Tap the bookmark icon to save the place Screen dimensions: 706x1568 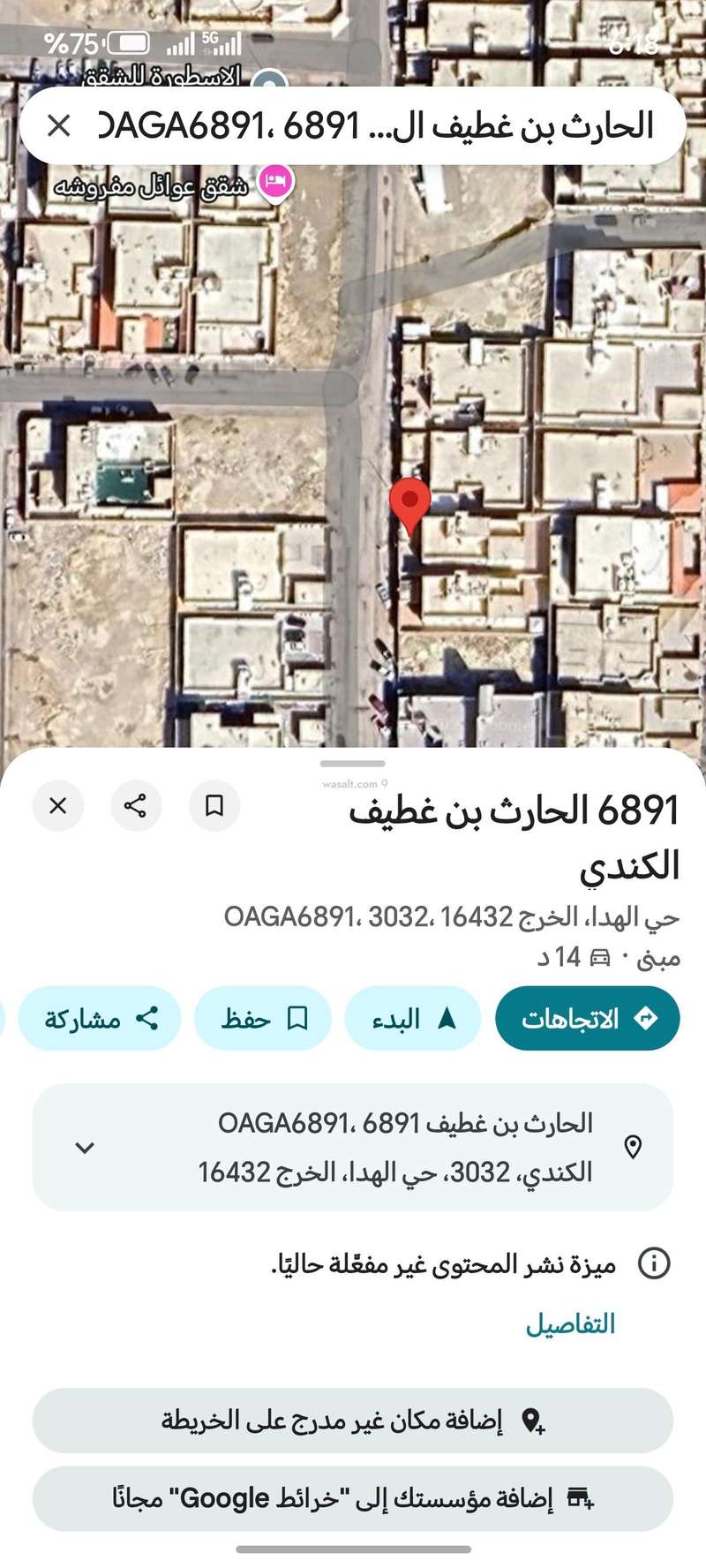214,806
